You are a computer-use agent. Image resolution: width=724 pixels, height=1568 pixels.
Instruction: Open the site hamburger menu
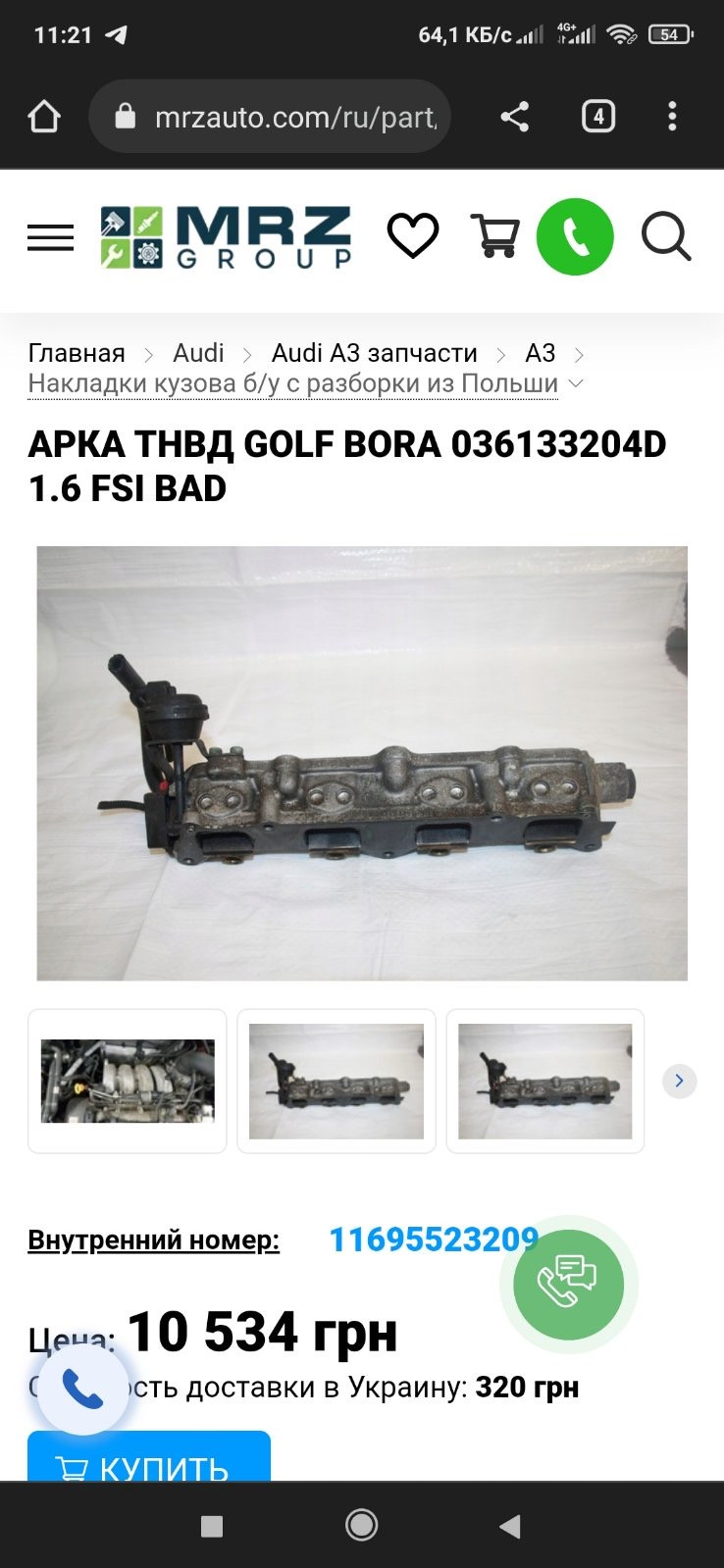50,237
